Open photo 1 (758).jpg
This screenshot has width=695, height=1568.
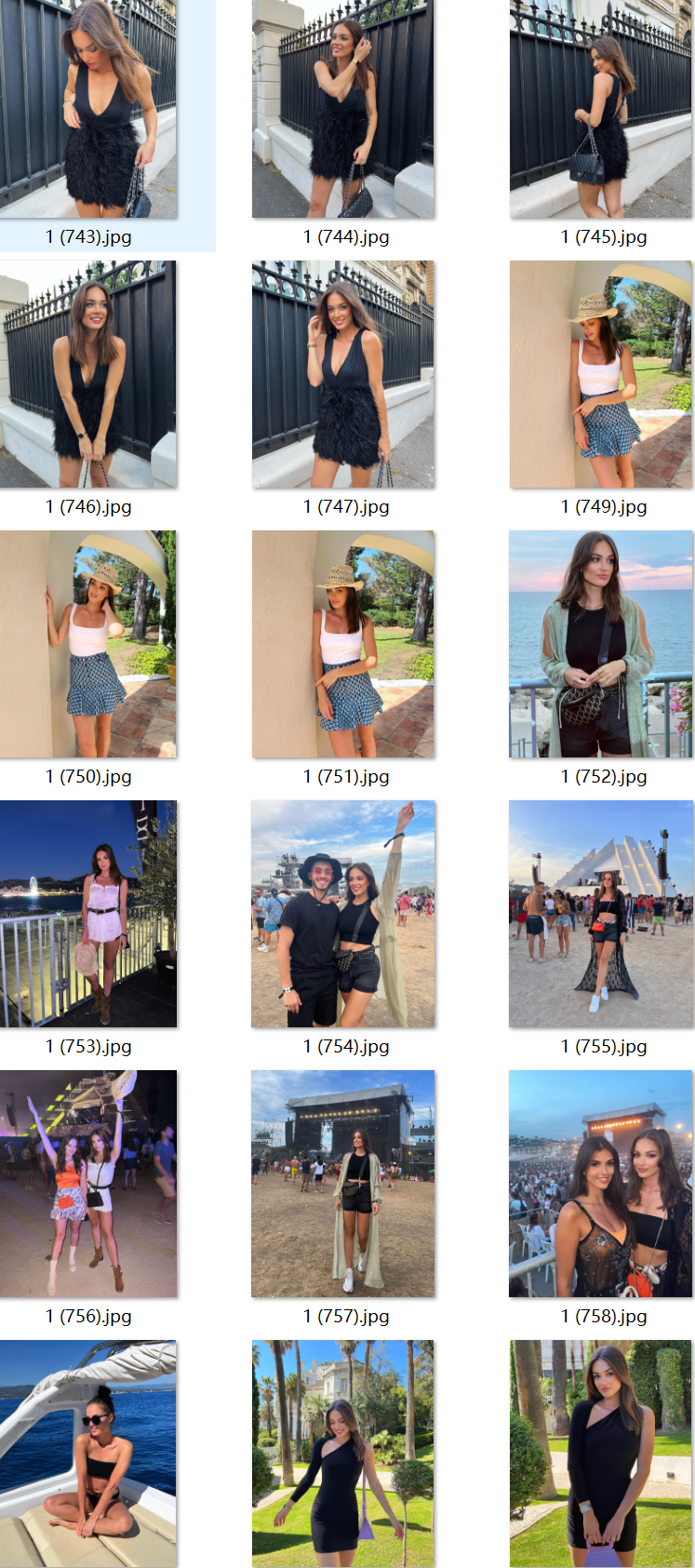click(x=600, y=1184)
